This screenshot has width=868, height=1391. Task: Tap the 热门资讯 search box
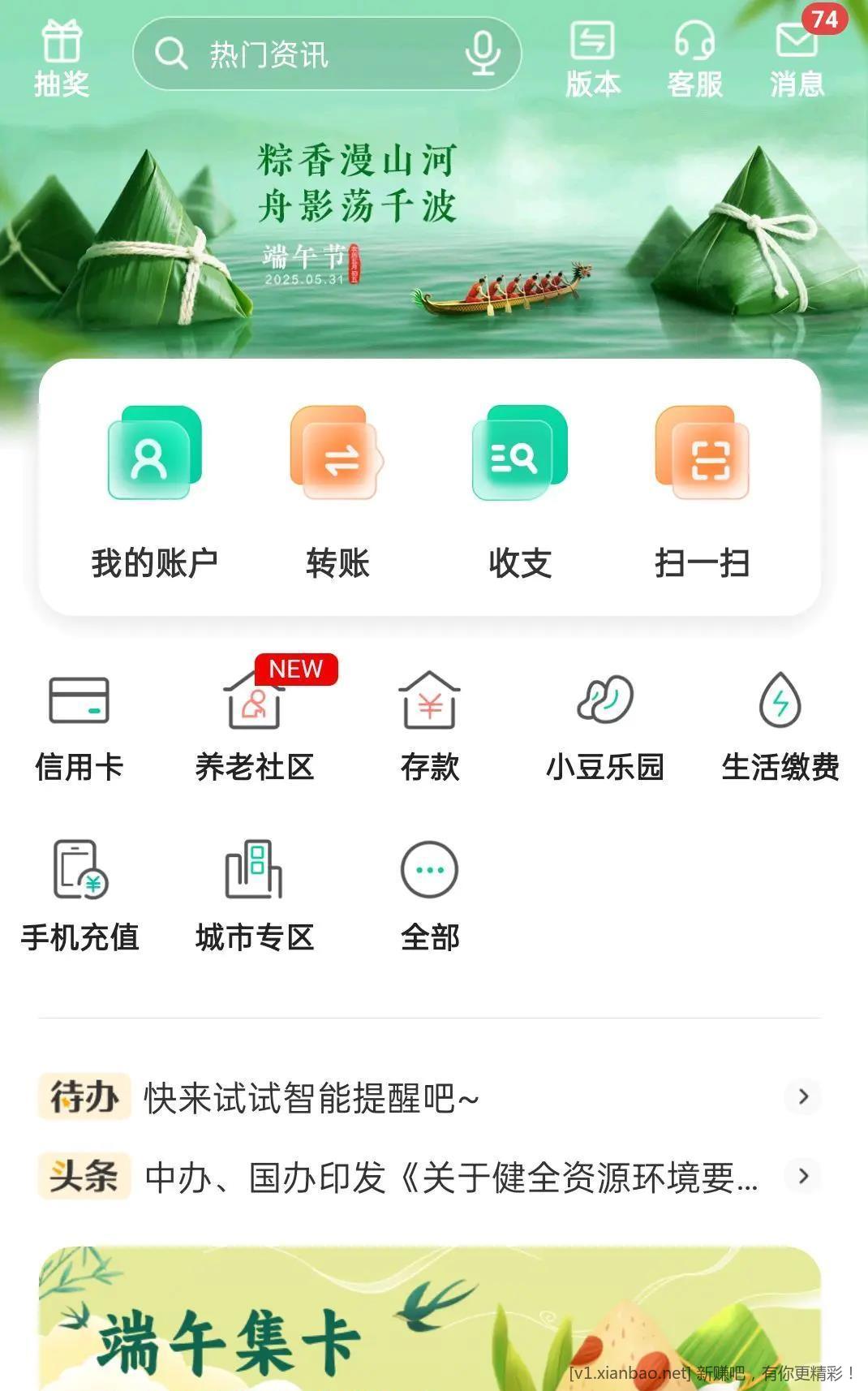pos(308,54)
